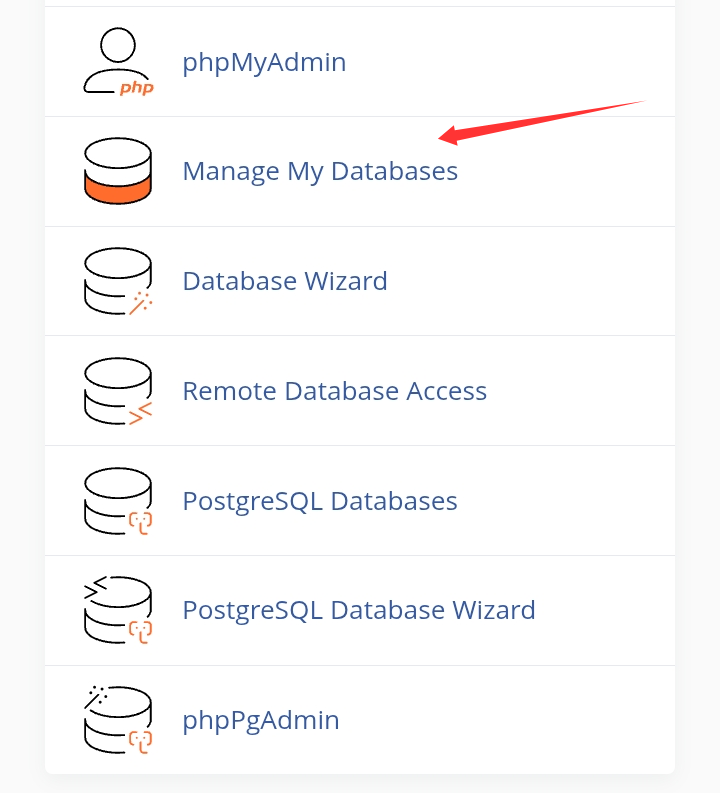Go to Remote Database Access

point(334,391)
